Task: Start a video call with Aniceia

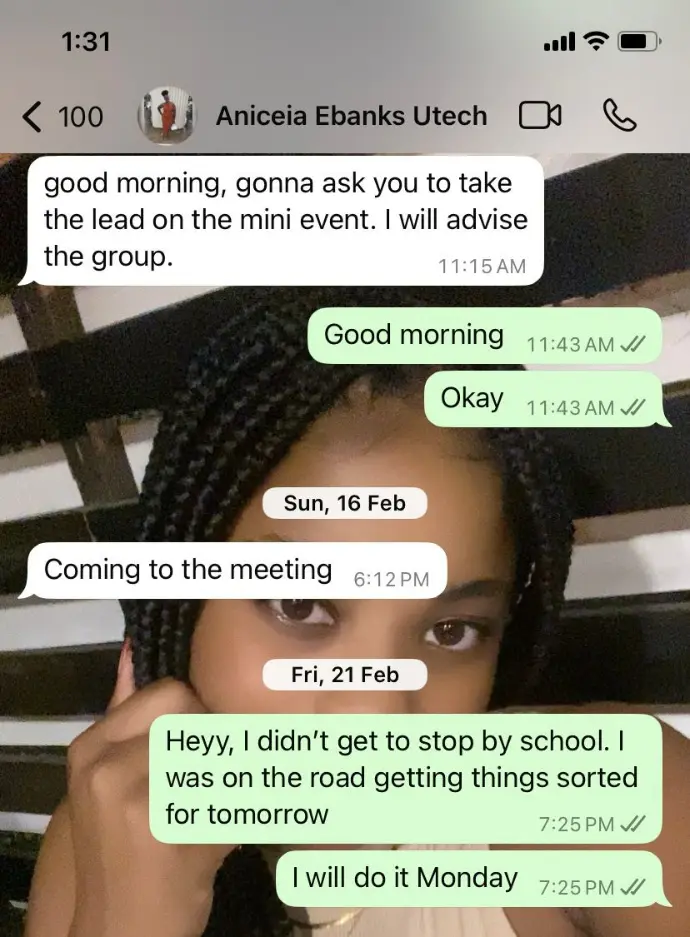Action: 540,116
